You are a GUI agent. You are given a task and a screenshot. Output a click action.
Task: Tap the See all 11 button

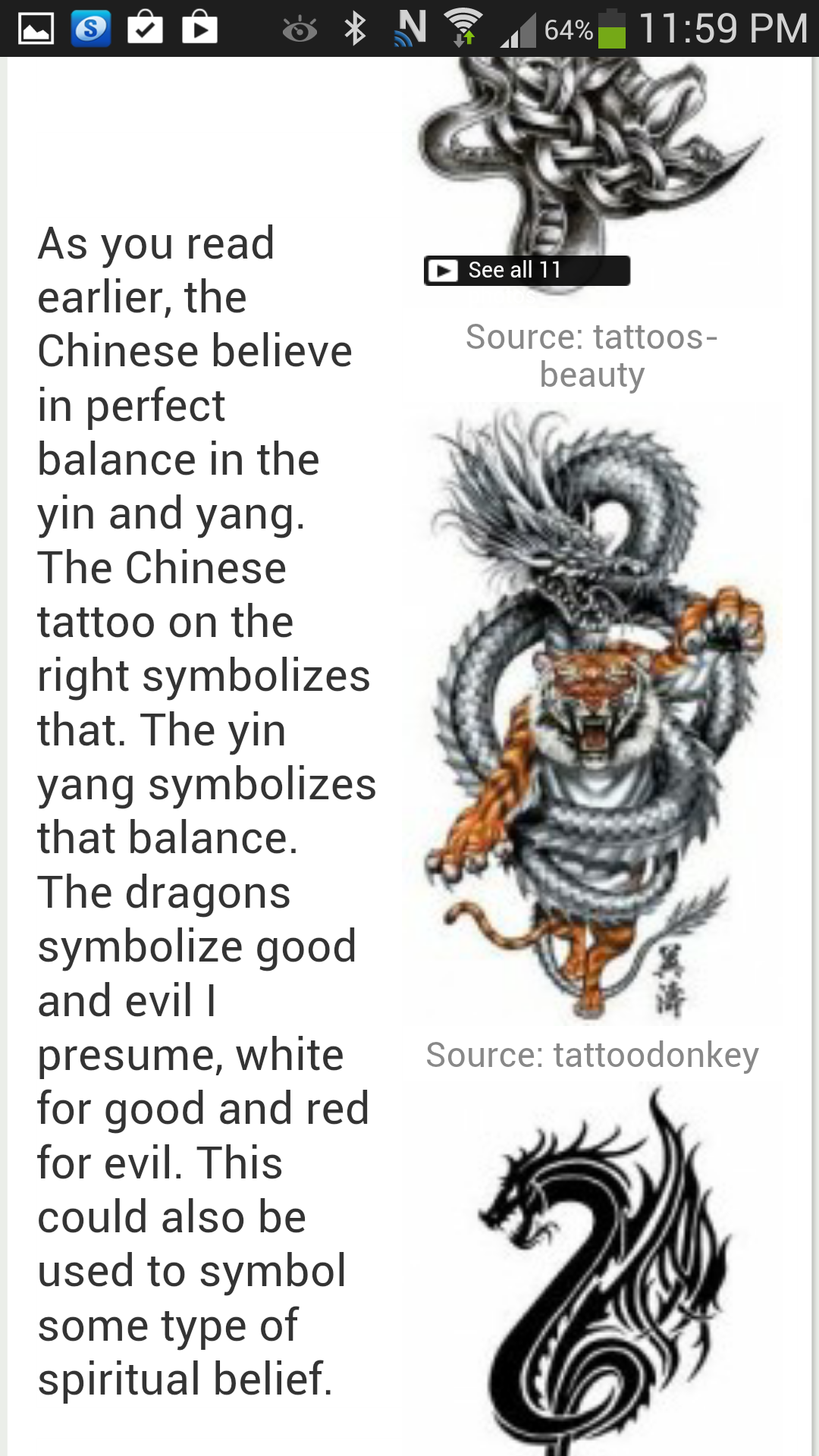pos(526,271)
